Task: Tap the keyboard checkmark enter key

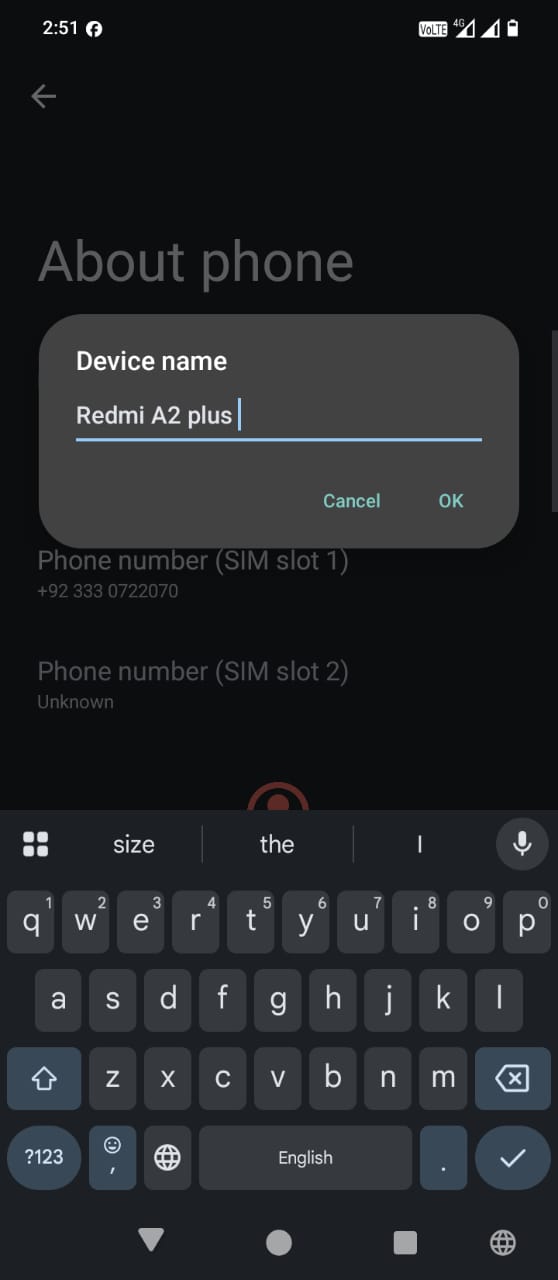Action: point(512,1157)
